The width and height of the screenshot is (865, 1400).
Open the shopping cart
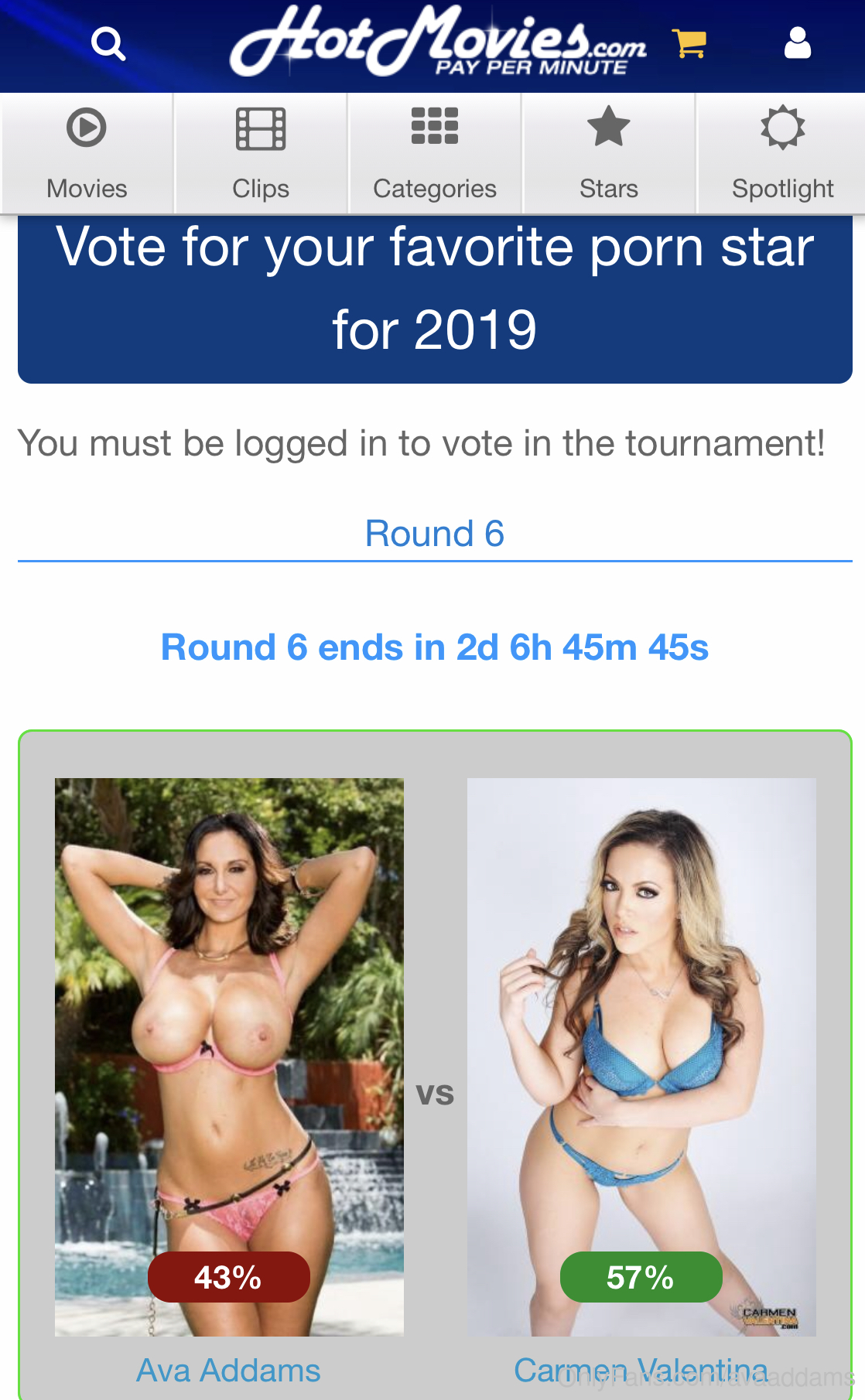pyautogui.click(x=689, y=43)
